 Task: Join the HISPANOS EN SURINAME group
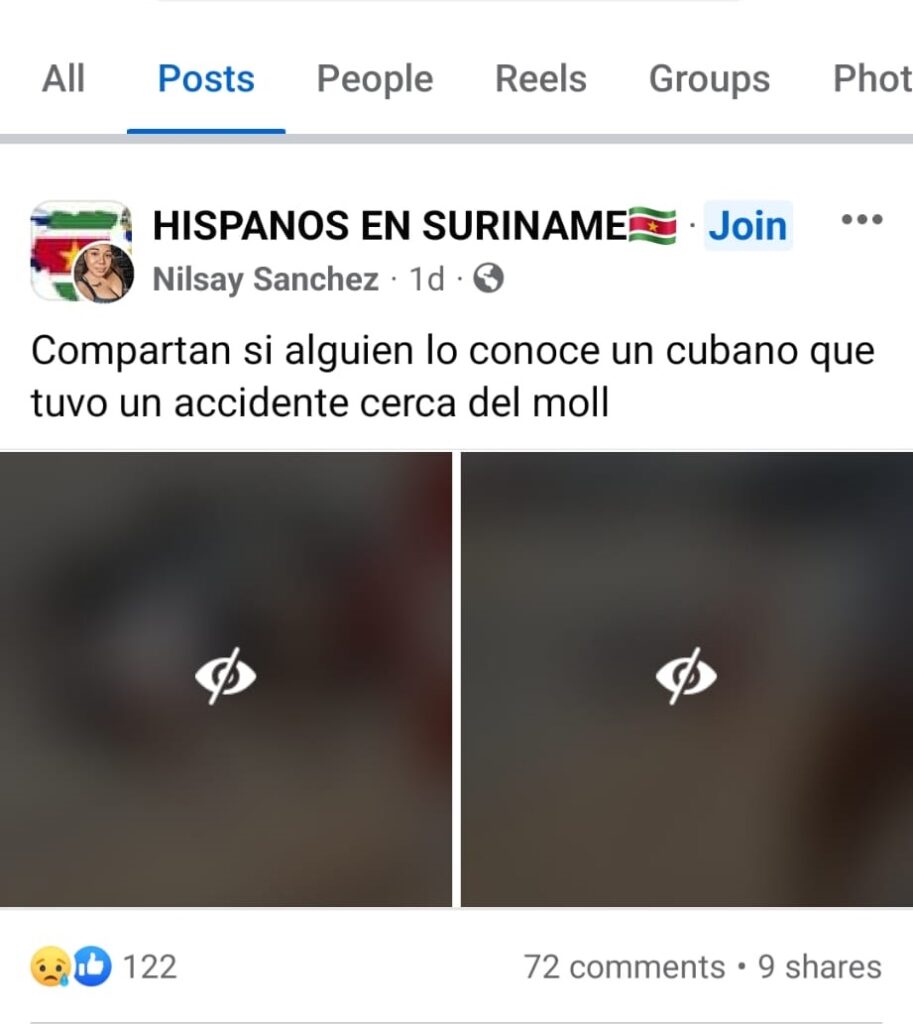tap(747, 226)
